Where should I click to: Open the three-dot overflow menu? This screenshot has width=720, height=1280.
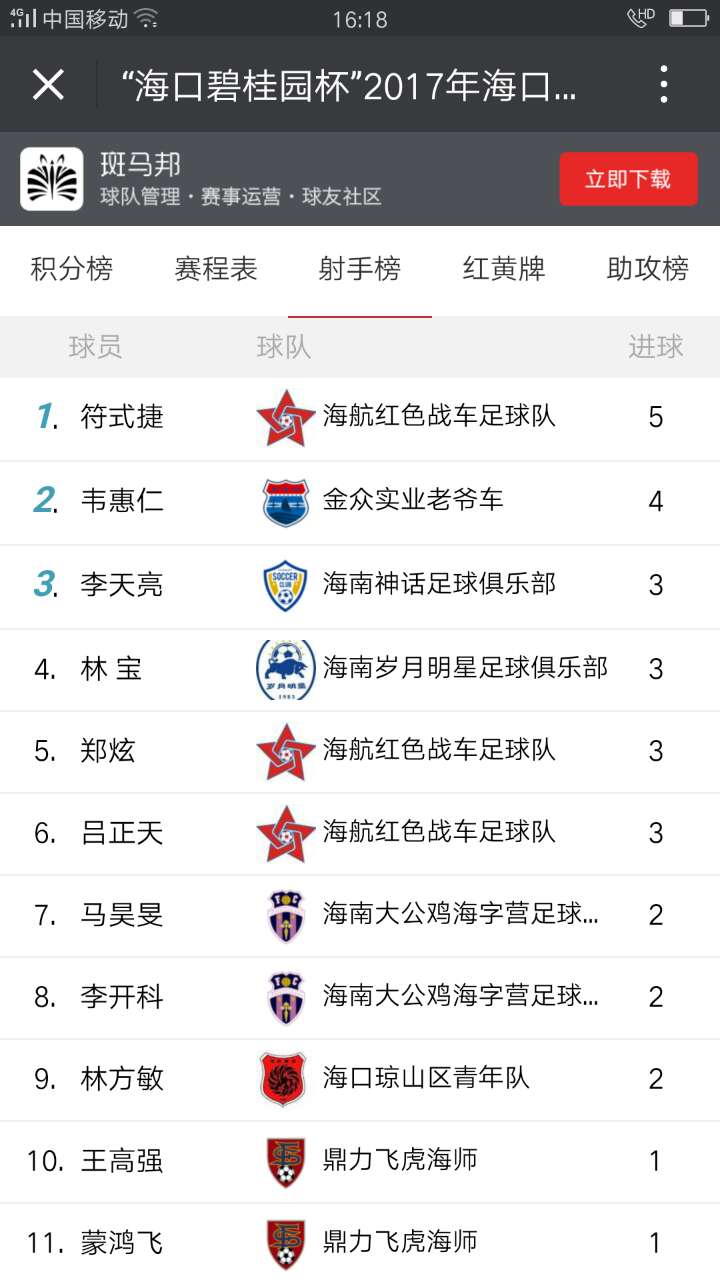[664, 85]
